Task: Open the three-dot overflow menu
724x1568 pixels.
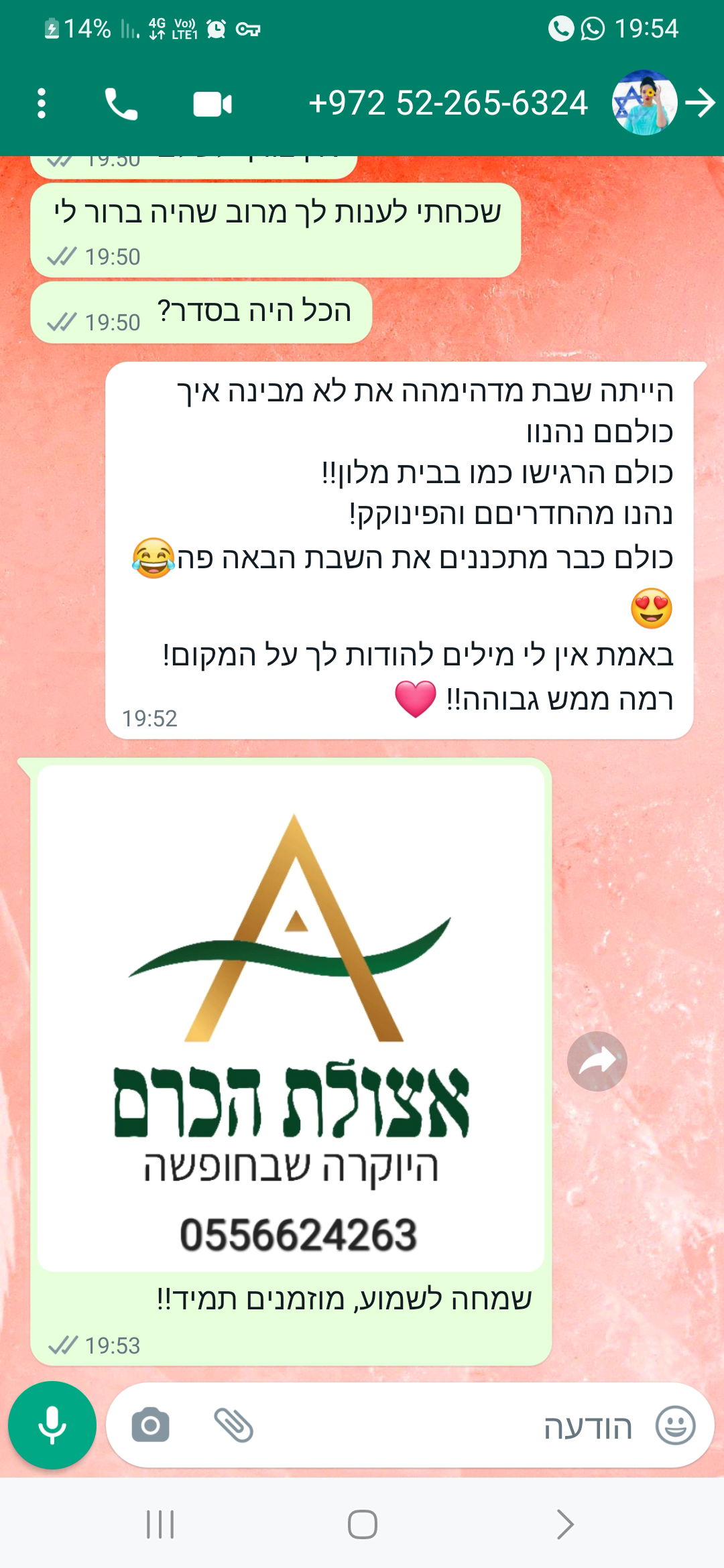Action: point(42,104)
